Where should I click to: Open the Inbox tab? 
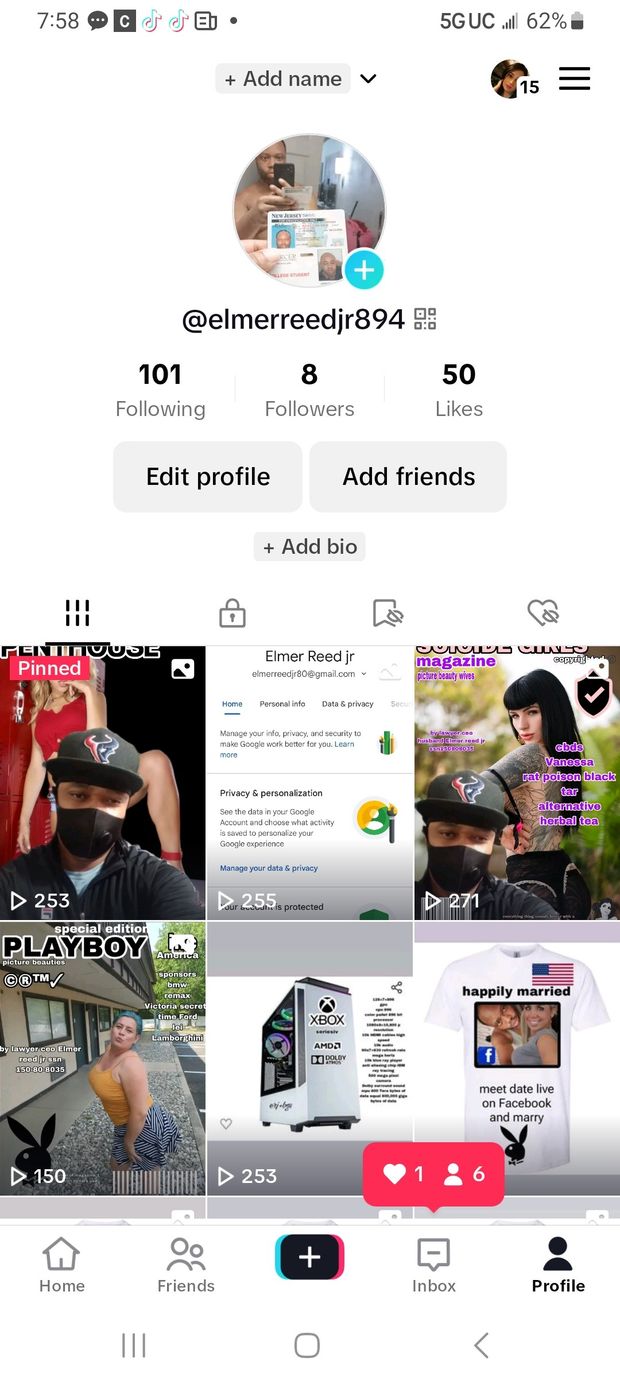pyautogui.click(x=433, y=1265)
